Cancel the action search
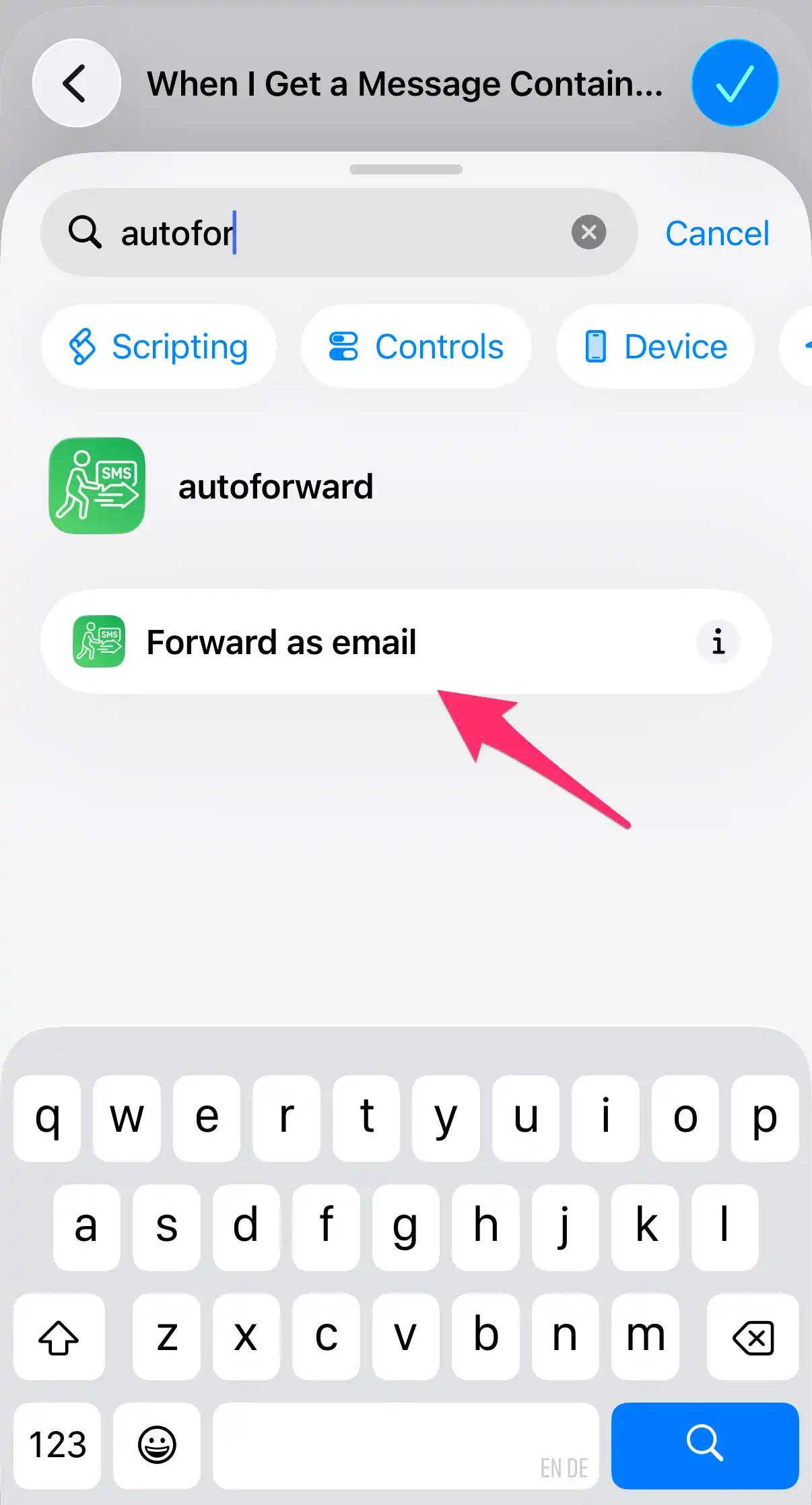The width and height of the screenshot is (812, 1505). pyautogui.click(x=716, y=234)
